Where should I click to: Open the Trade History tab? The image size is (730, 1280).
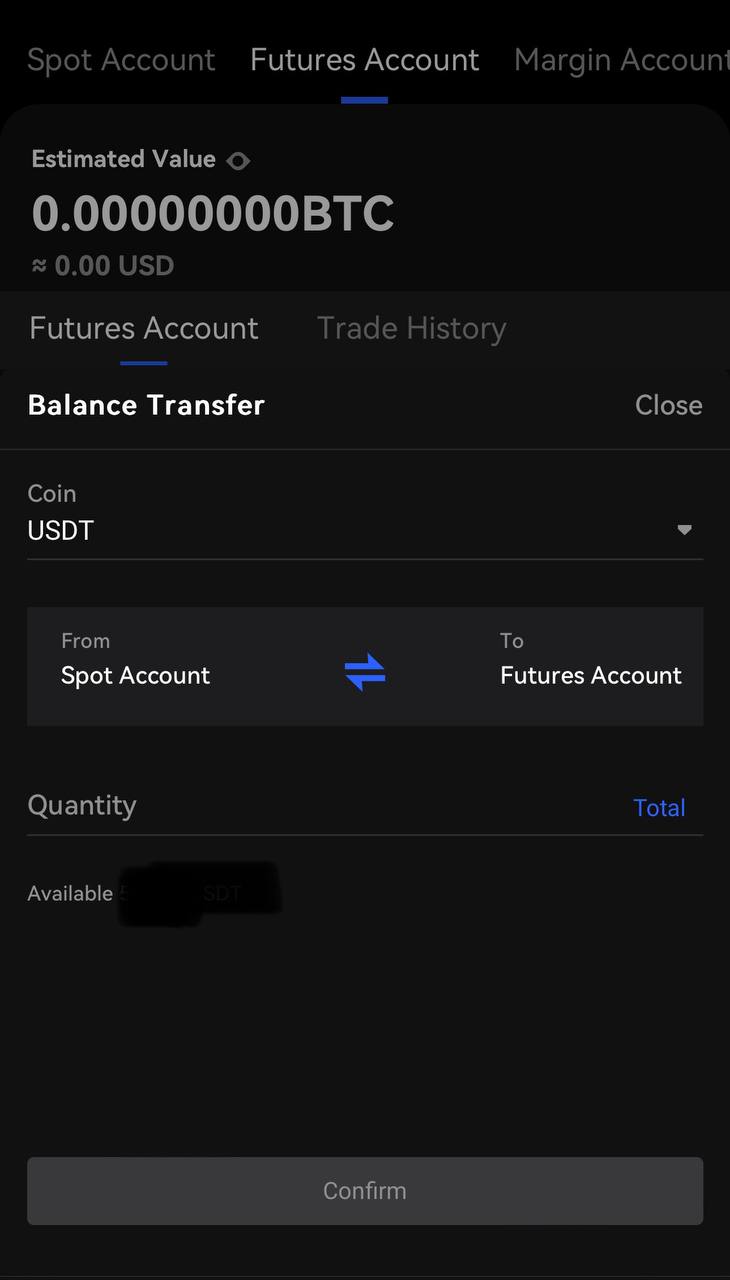tap(411, 328)
